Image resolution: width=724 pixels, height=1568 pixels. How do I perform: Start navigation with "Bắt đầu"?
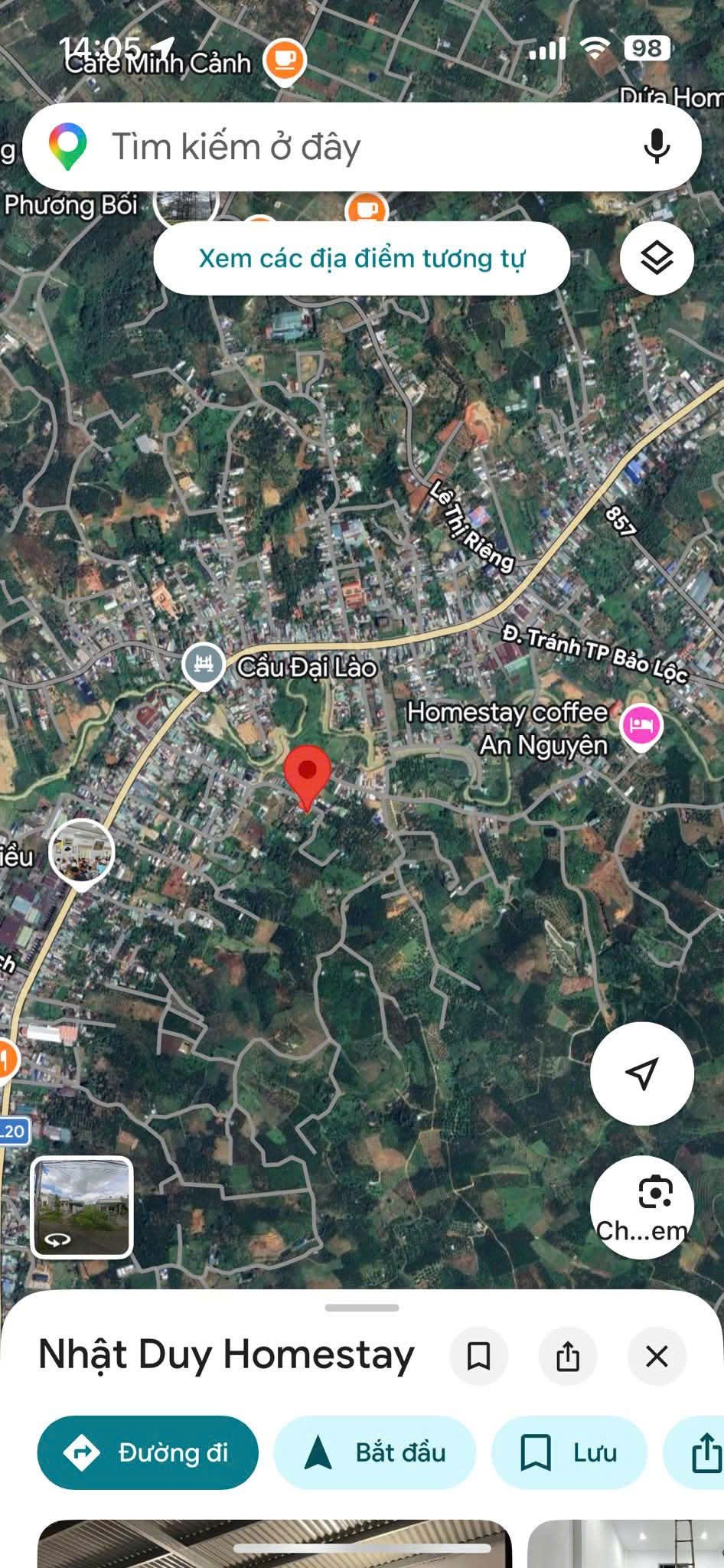click(375, 1452)
